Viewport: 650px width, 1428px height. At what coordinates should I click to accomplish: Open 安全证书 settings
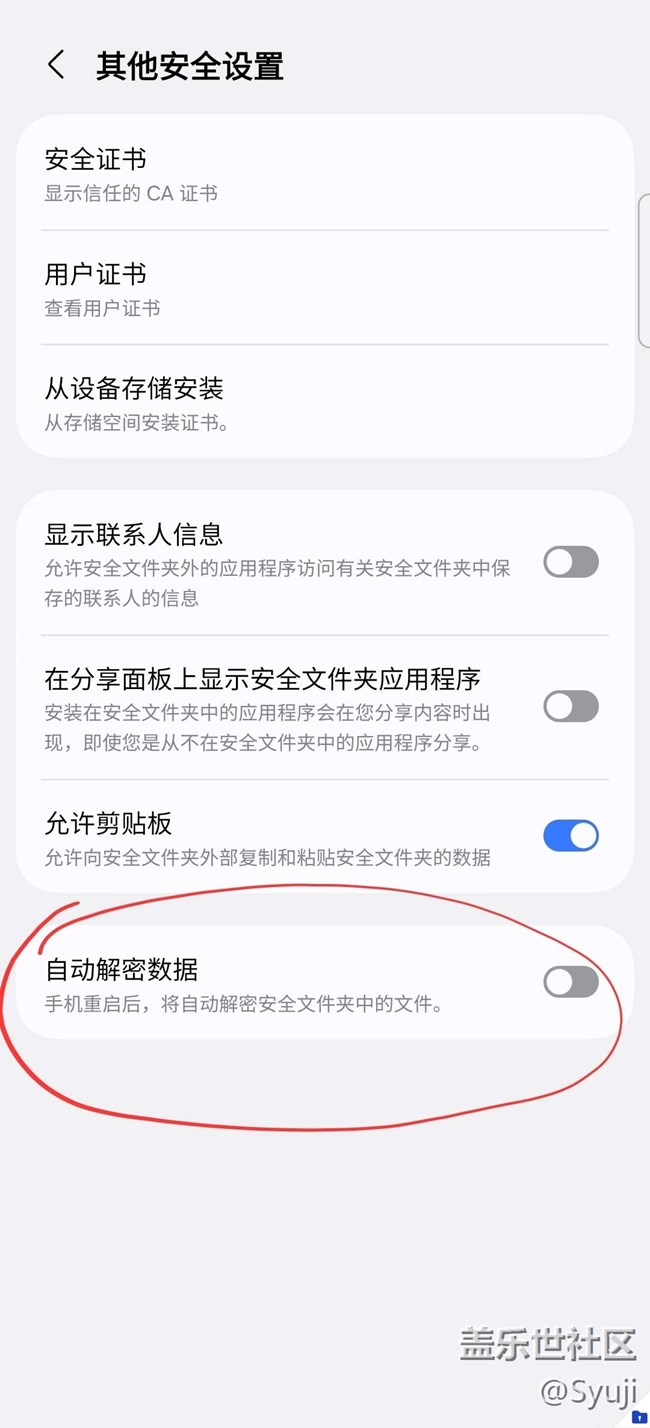tap(325, 173)
